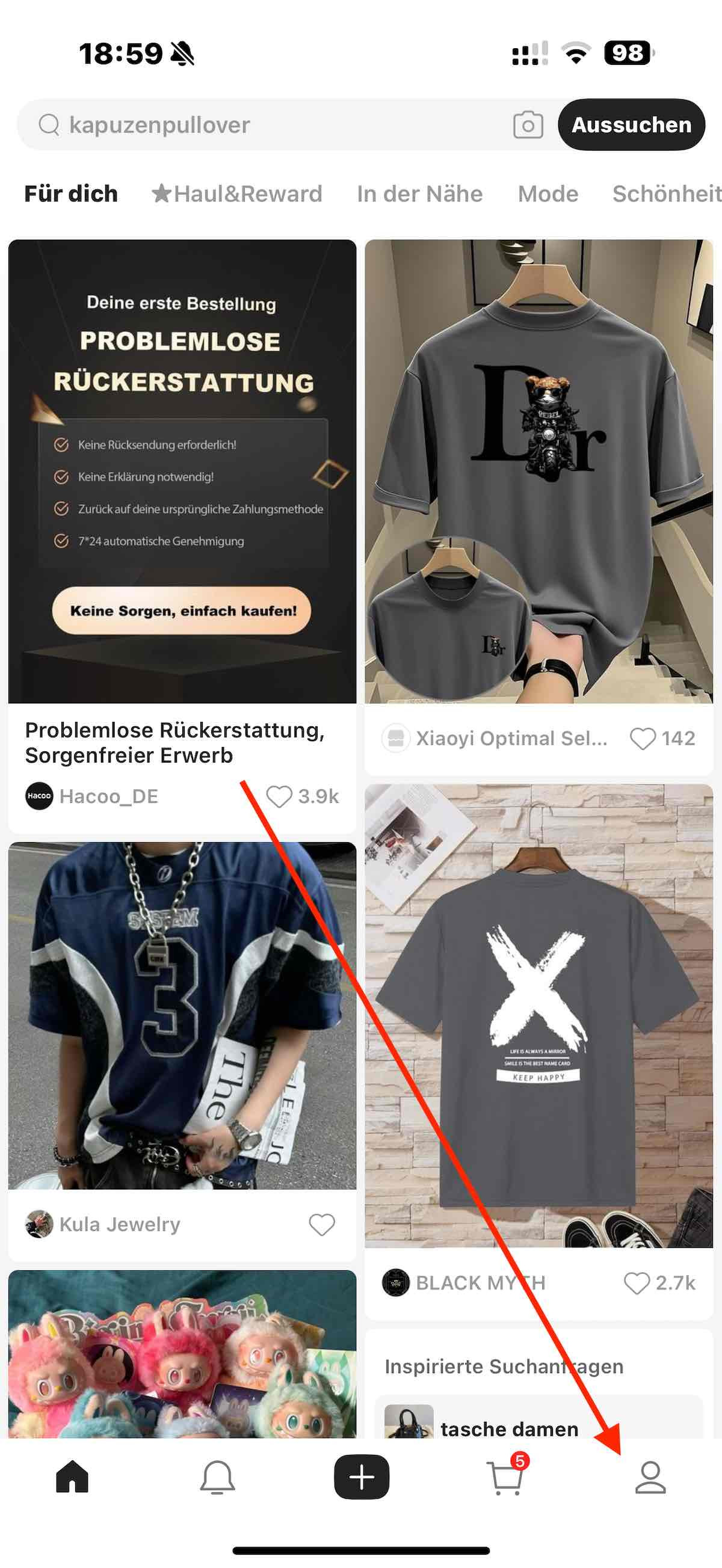Open the navy number 3 jersey post
The width and height of the screenshot is (722, 1568).
pyautogui.click(x=182, y=1015)
